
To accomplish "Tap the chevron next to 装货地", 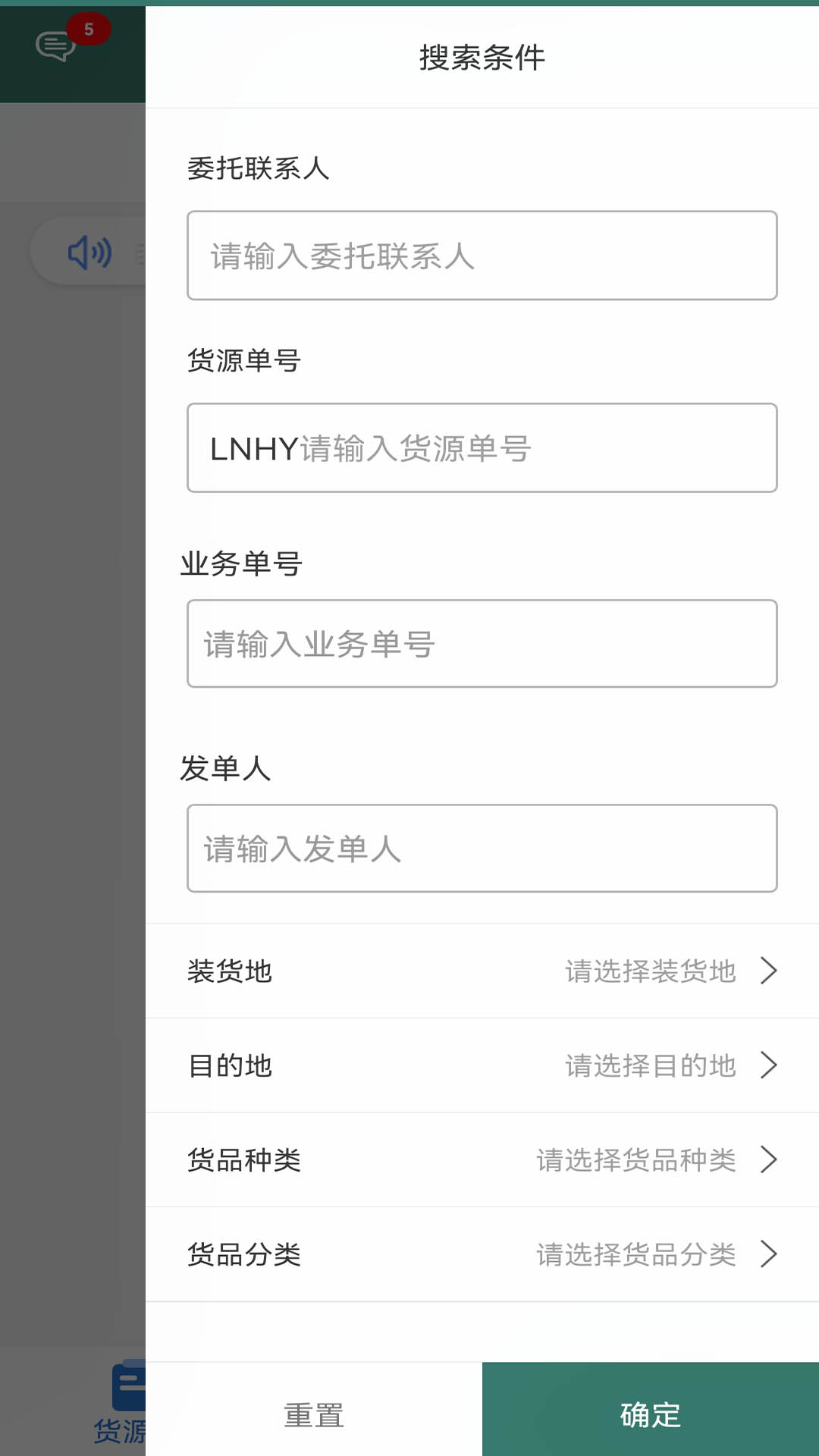I will pyautogui.click(x=769, y=971).
